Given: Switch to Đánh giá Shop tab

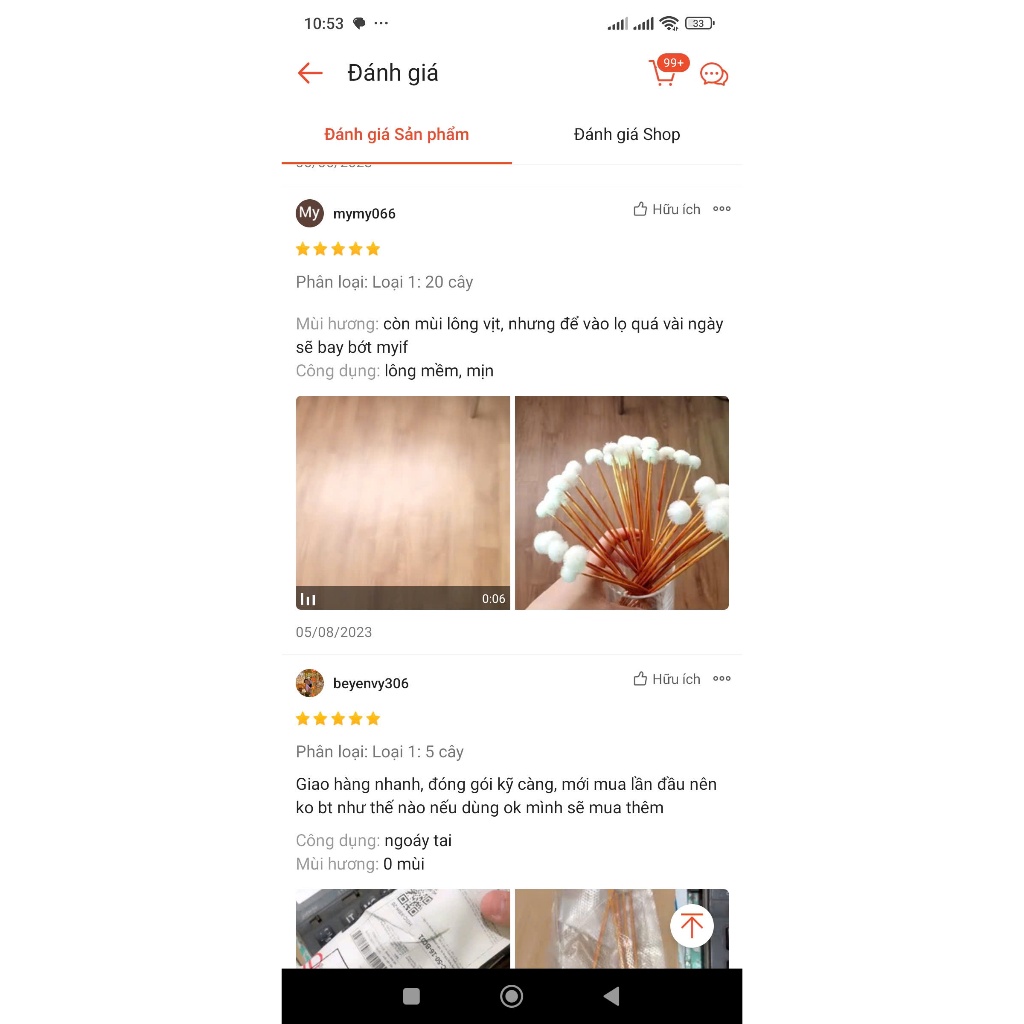Looking at the screenshot, I should pyautogui.click(x=627, y=135).
